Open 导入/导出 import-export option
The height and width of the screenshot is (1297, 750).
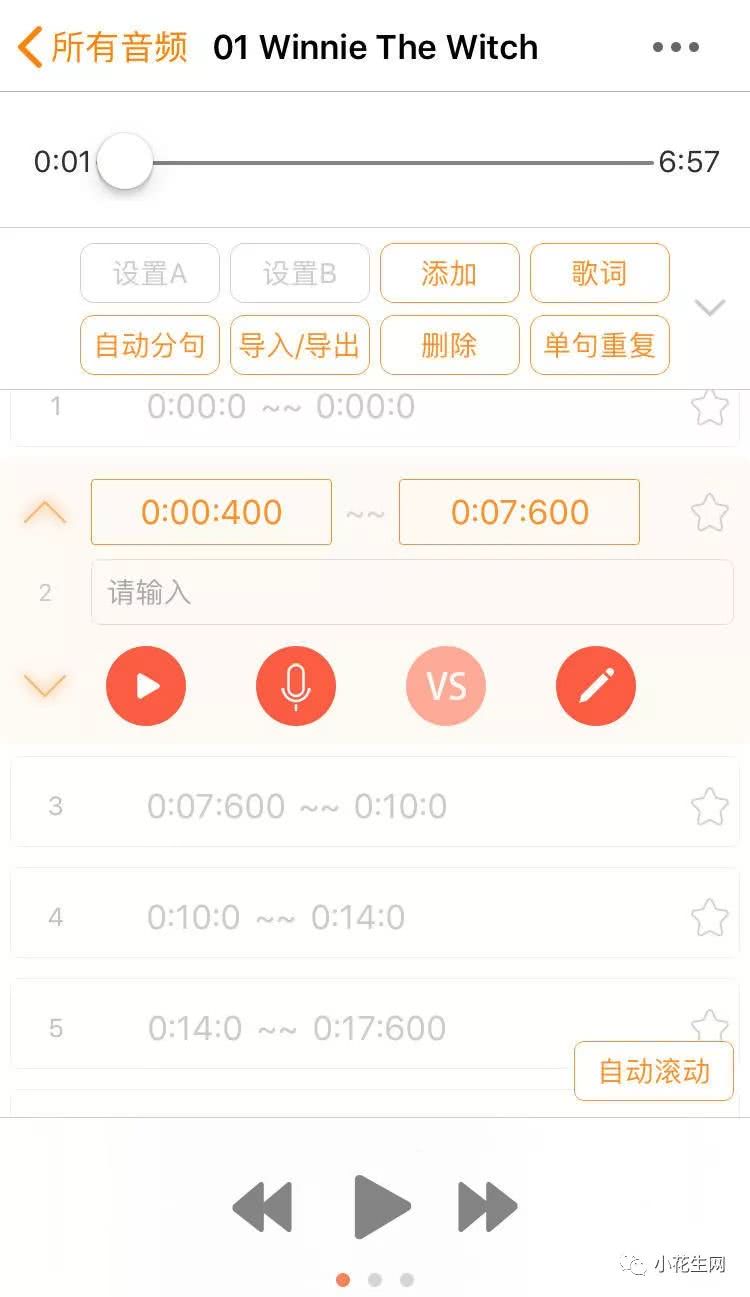(x=299, y=345)
